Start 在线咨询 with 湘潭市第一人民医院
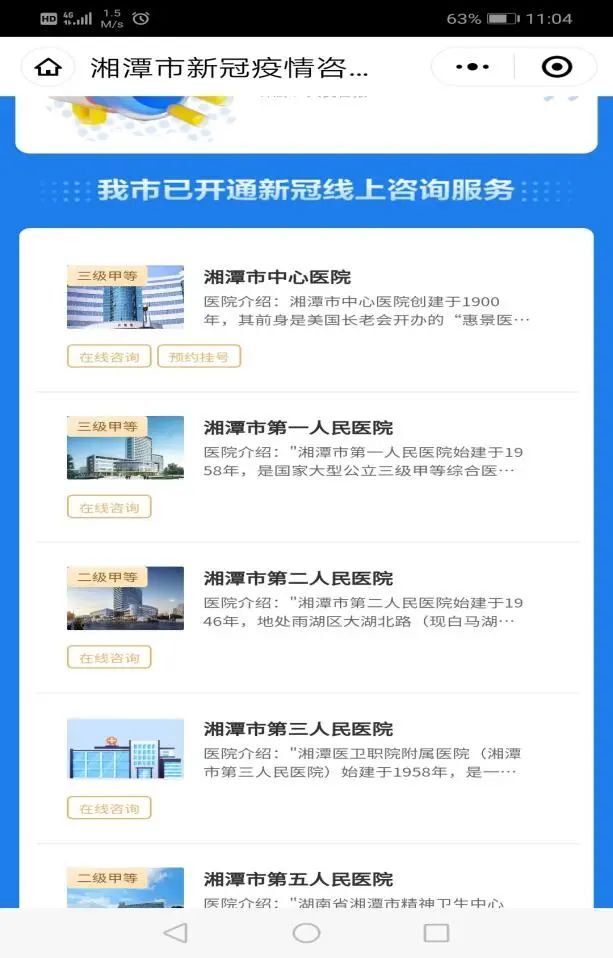613x958 pixels. 109,507
